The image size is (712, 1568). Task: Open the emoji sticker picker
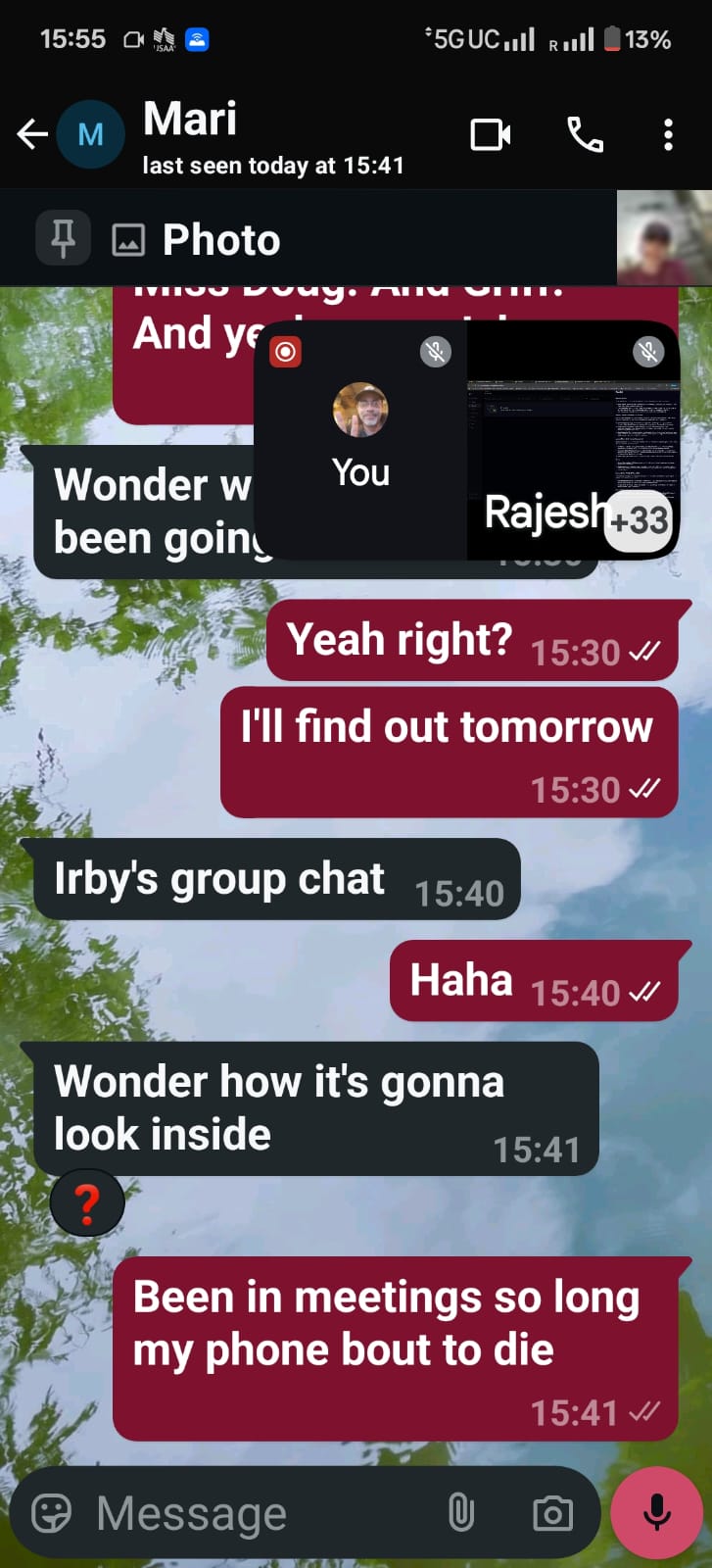[x=52, y=1513]
